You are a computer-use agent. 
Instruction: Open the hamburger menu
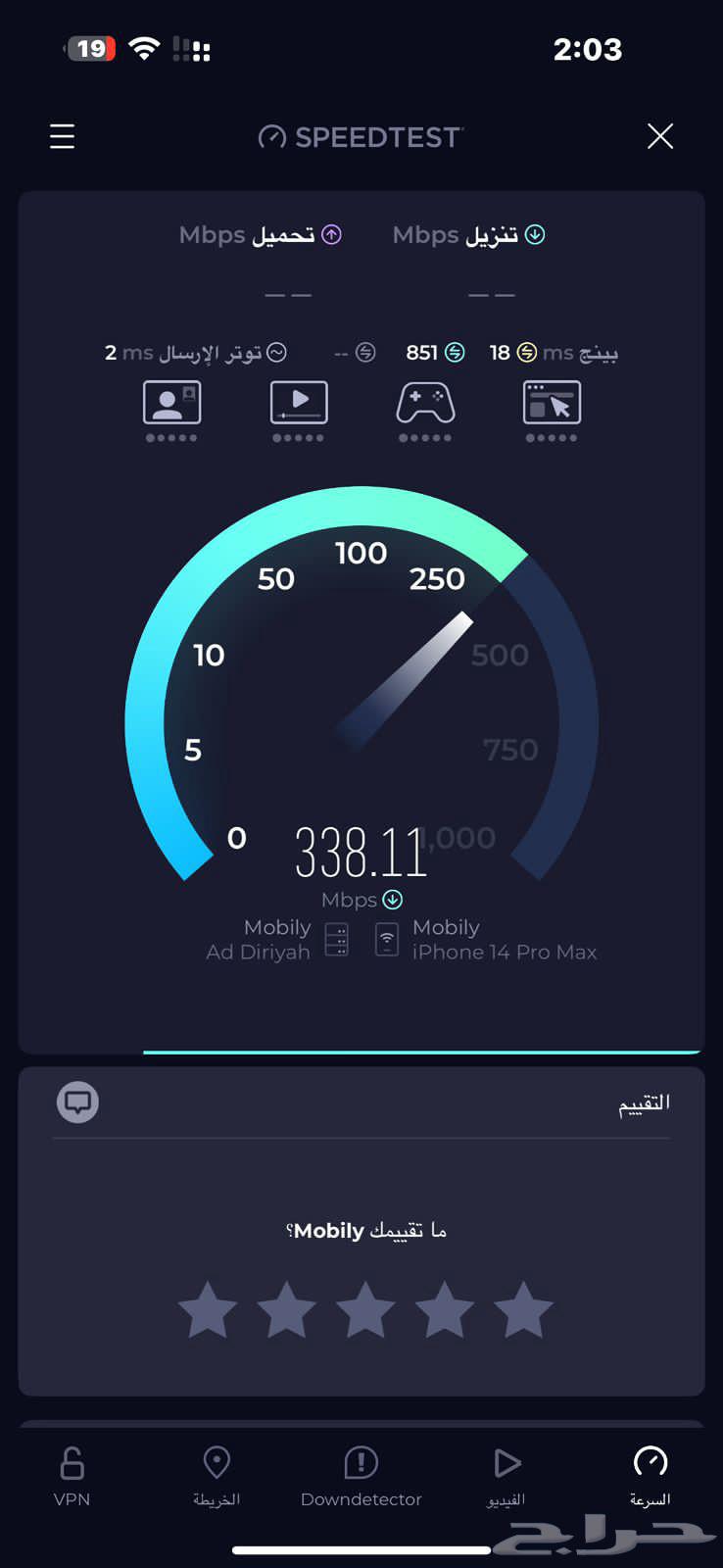tap(62, 137)
